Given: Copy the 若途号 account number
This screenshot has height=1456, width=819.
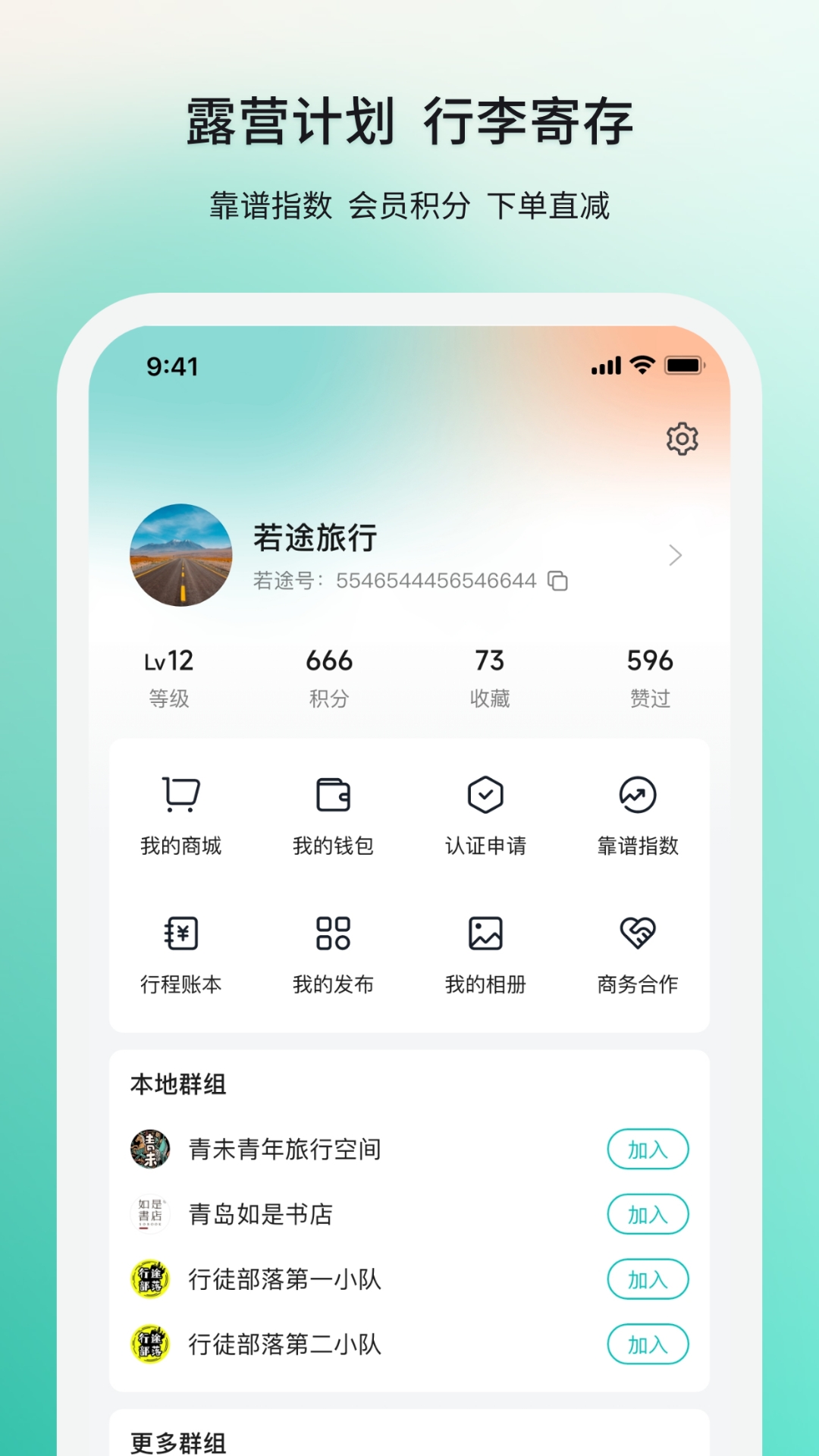Looking at the screenshot, I should [x=559, y=580].
